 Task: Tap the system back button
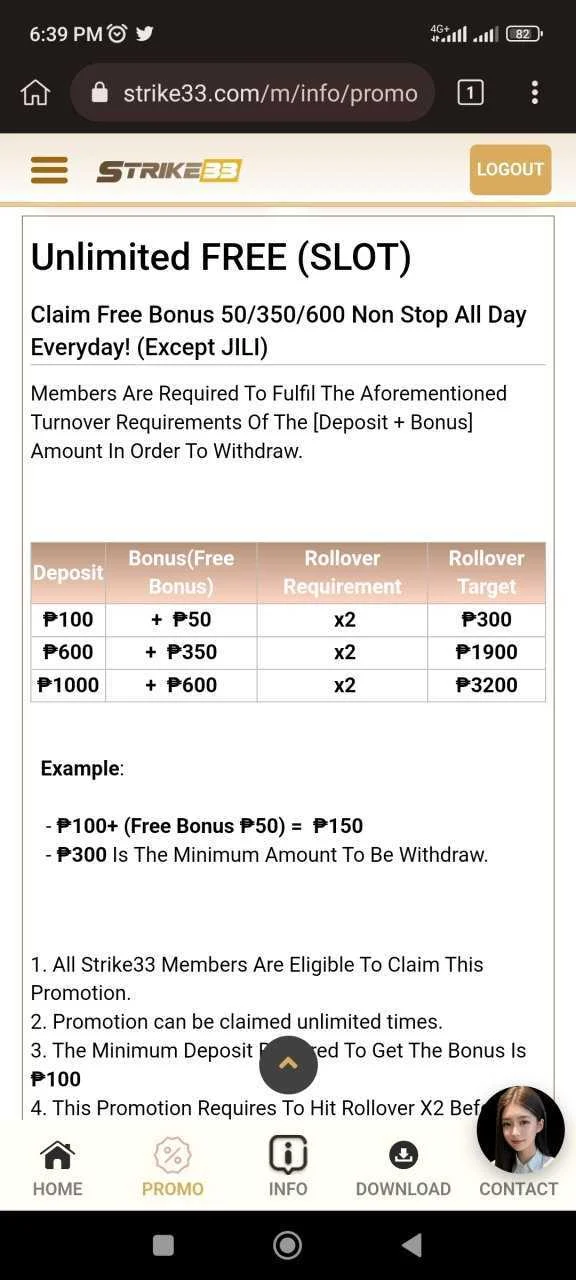[x=411, y=1245]
